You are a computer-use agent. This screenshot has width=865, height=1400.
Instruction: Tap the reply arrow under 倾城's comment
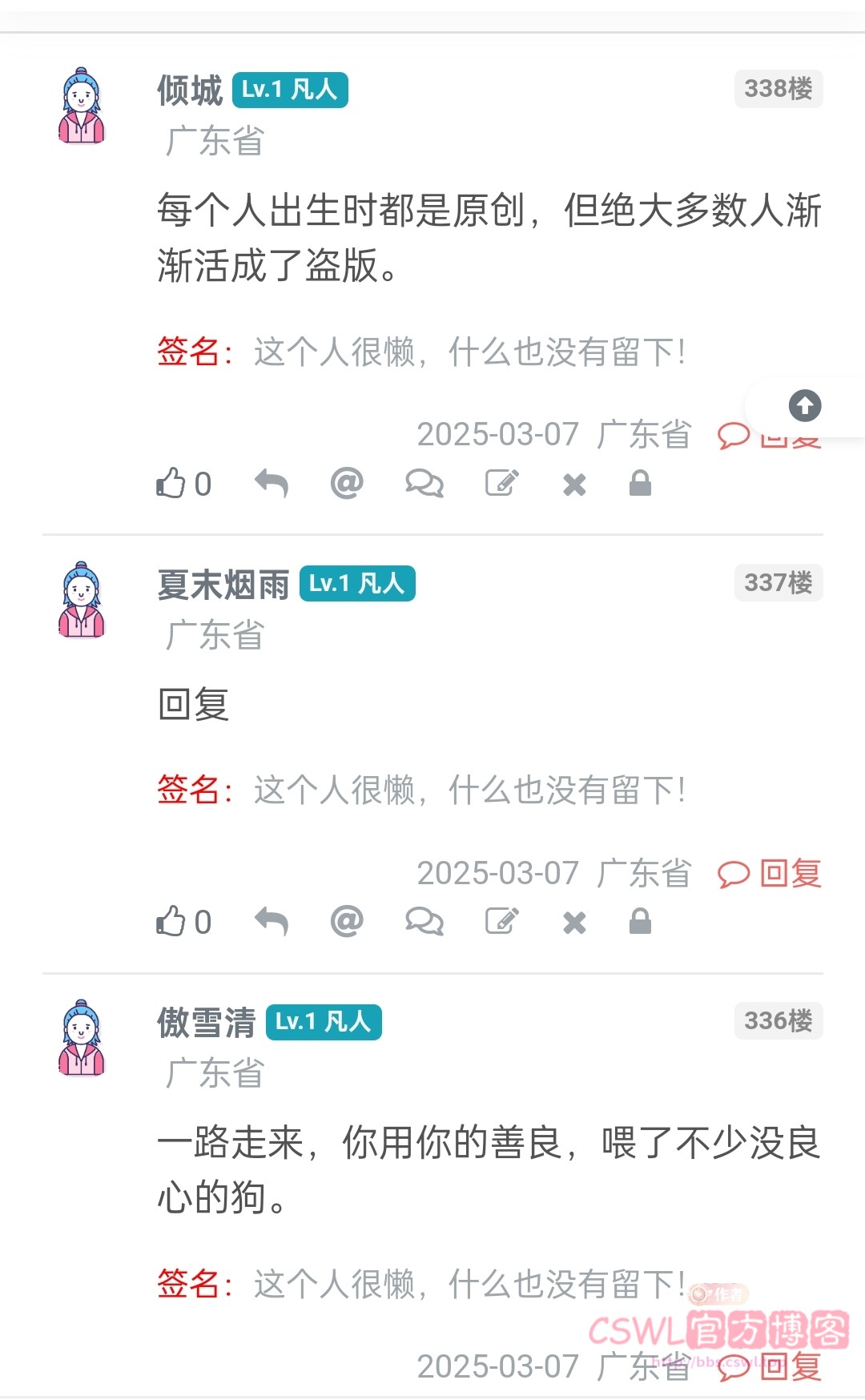[x=272, y=484]
